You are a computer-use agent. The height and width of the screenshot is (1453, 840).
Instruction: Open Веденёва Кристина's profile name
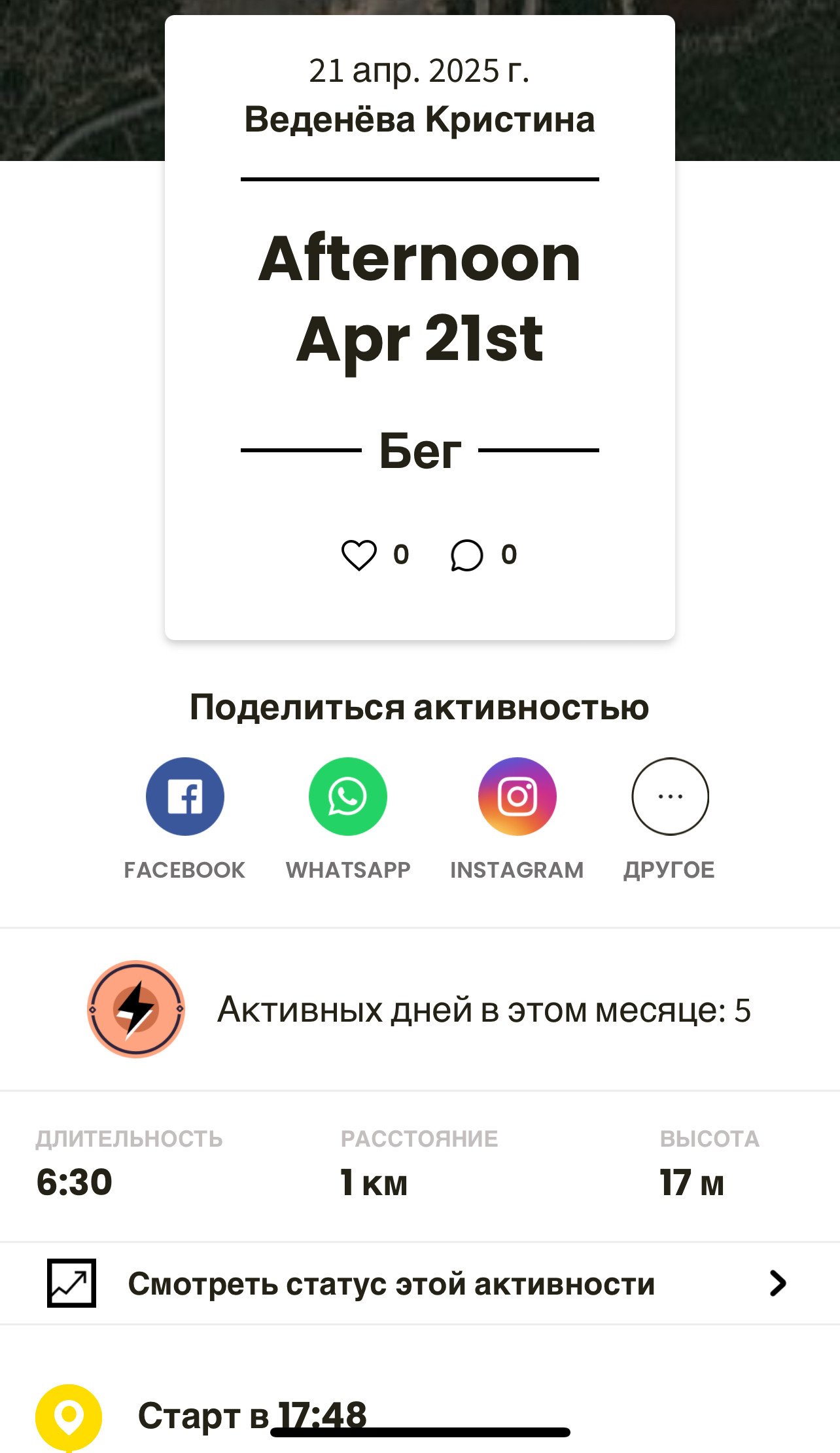420,119
